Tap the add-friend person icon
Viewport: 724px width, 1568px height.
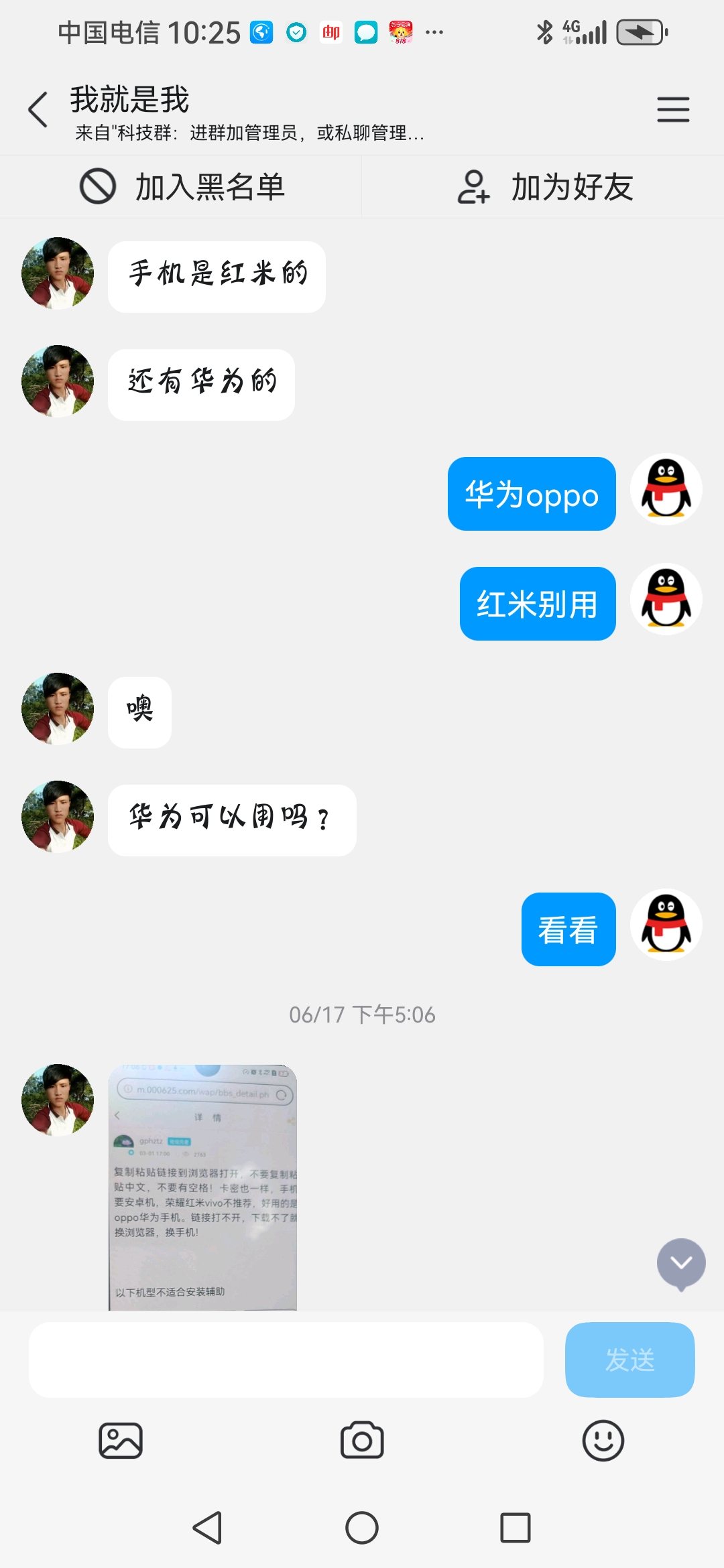(x=475, y=188)
